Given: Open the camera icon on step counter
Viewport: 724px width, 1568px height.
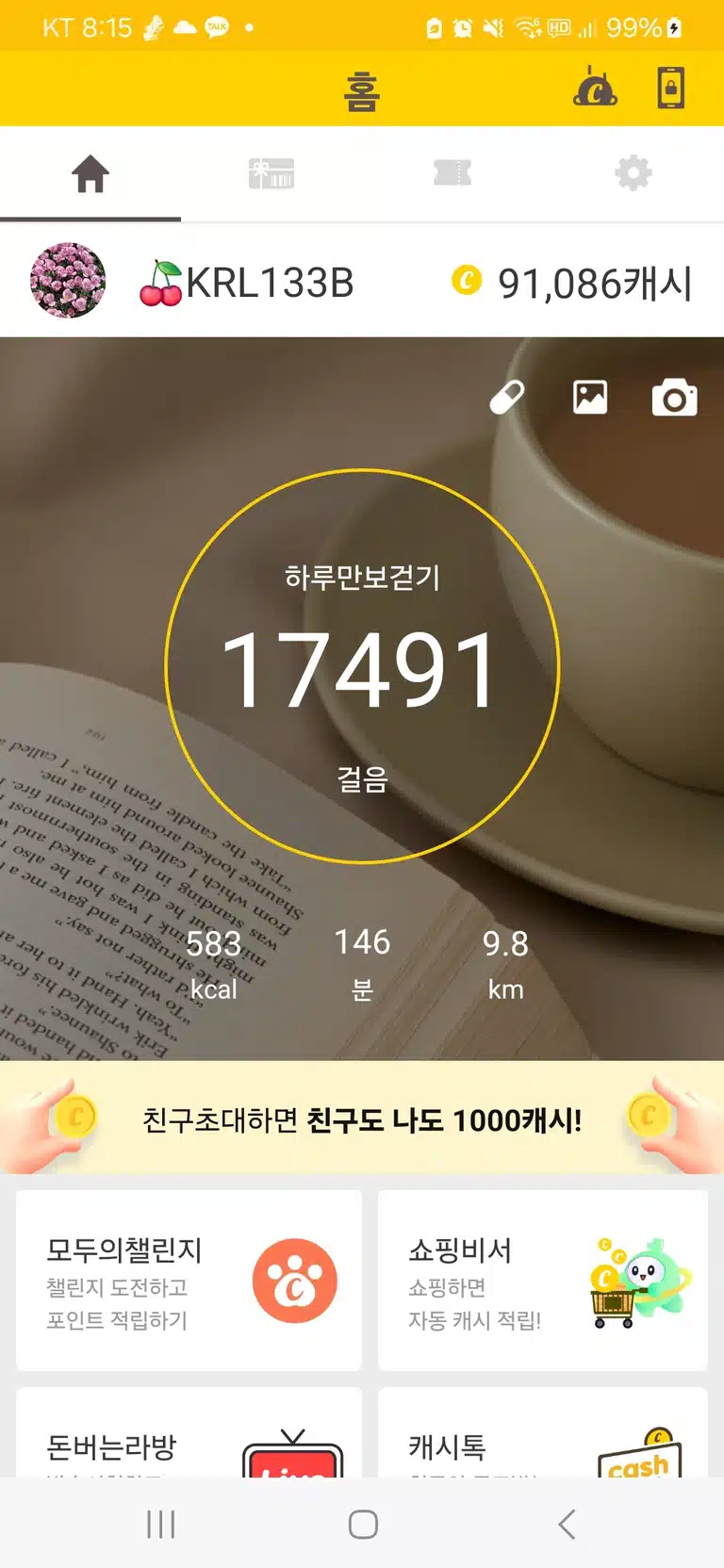Looking at the screenshot, I should pyautogui.click(x=675, y=398).
